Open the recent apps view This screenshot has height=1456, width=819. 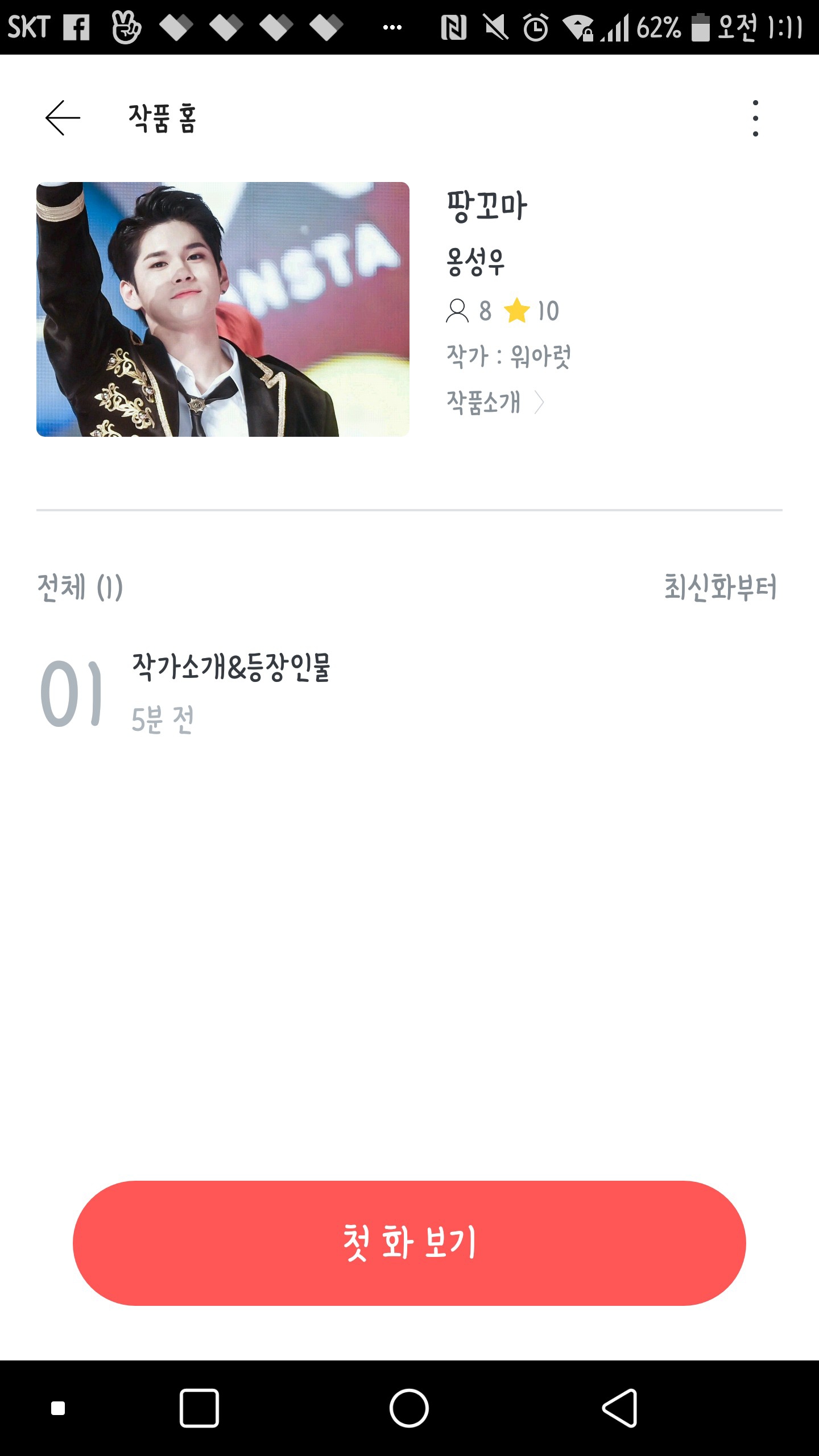point(199,1408)
